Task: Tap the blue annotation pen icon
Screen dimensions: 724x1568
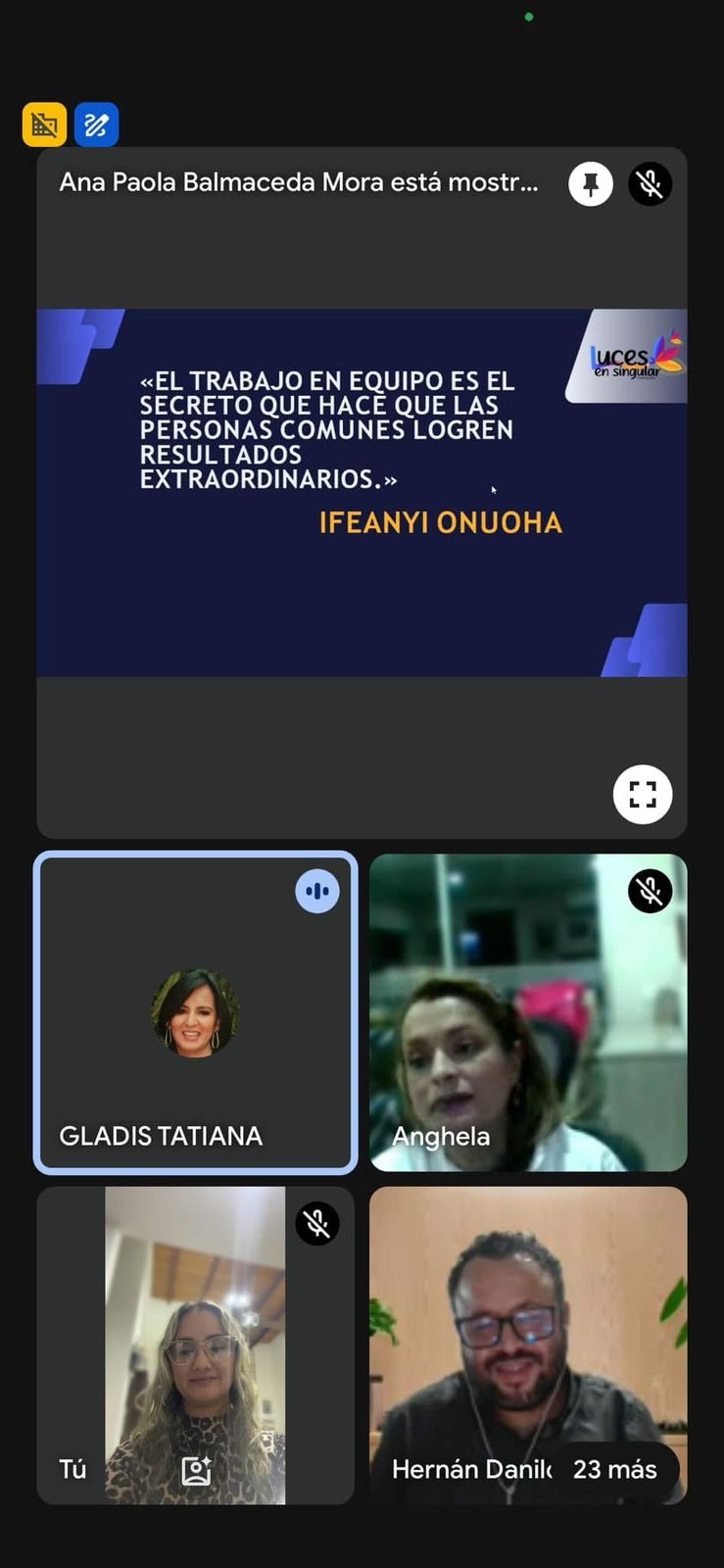Action: [96, 124]
